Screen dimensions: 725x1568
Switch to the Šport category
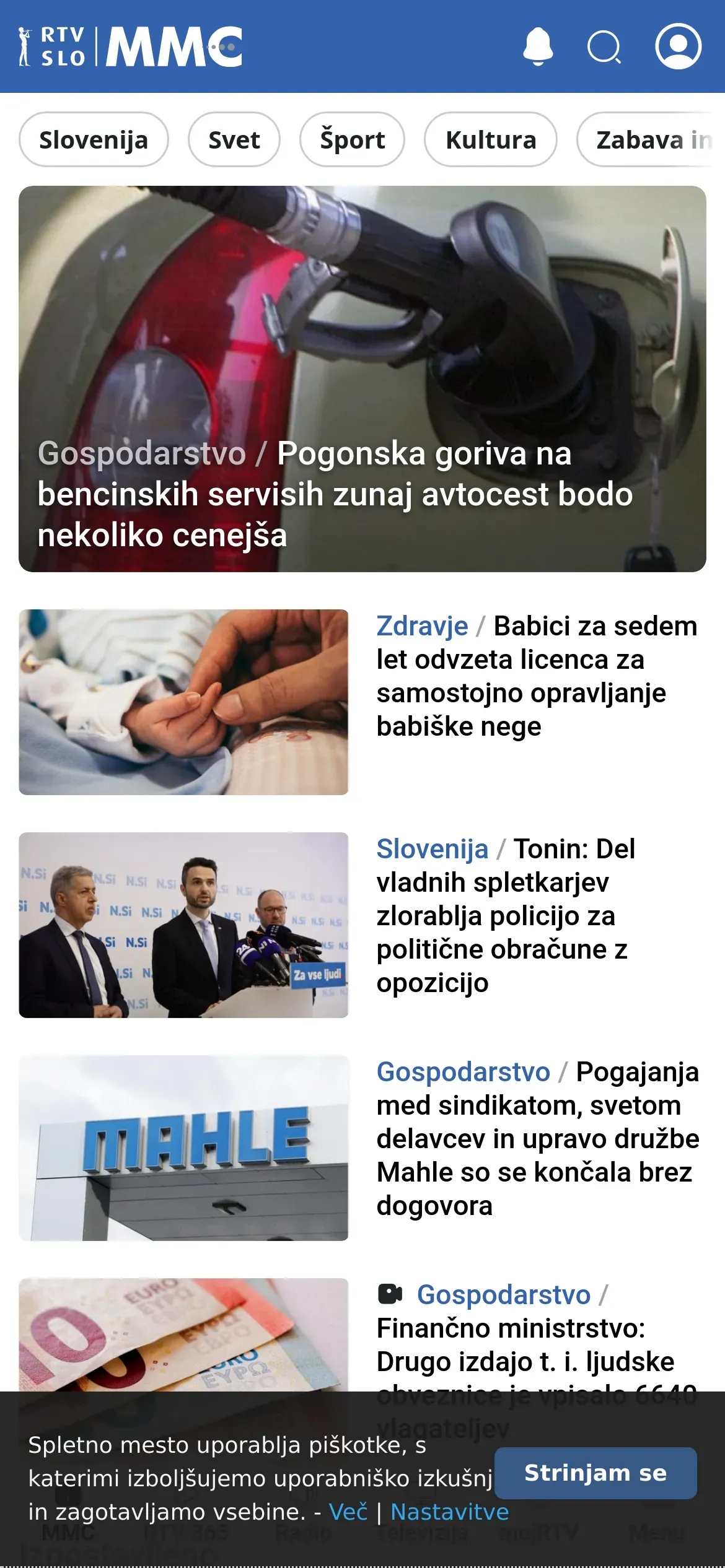(x=352, y=140)
